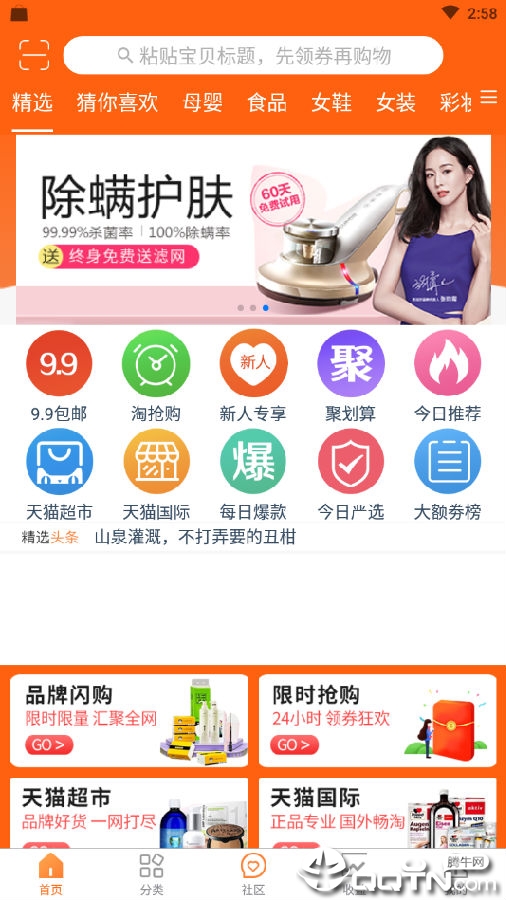Open the 品牌闪购 card
506x900 pixels.
pos(129,720)
